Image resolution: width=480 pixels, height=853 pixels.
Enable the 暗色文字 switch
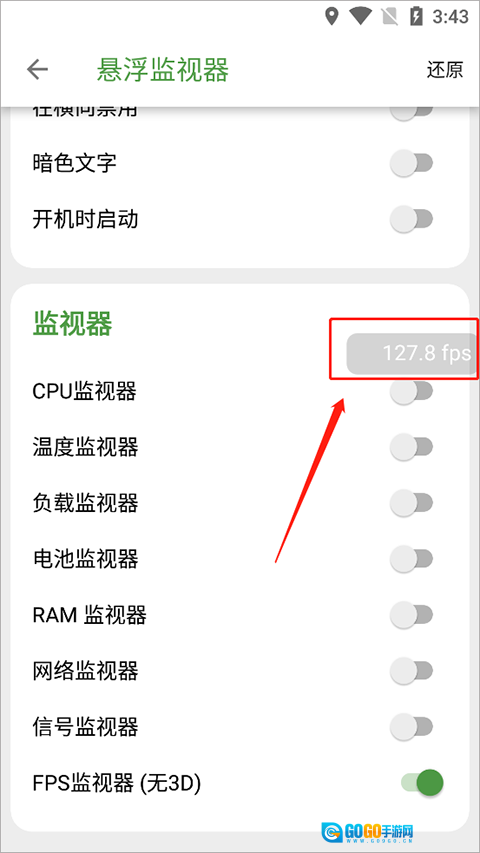point(411,164)
